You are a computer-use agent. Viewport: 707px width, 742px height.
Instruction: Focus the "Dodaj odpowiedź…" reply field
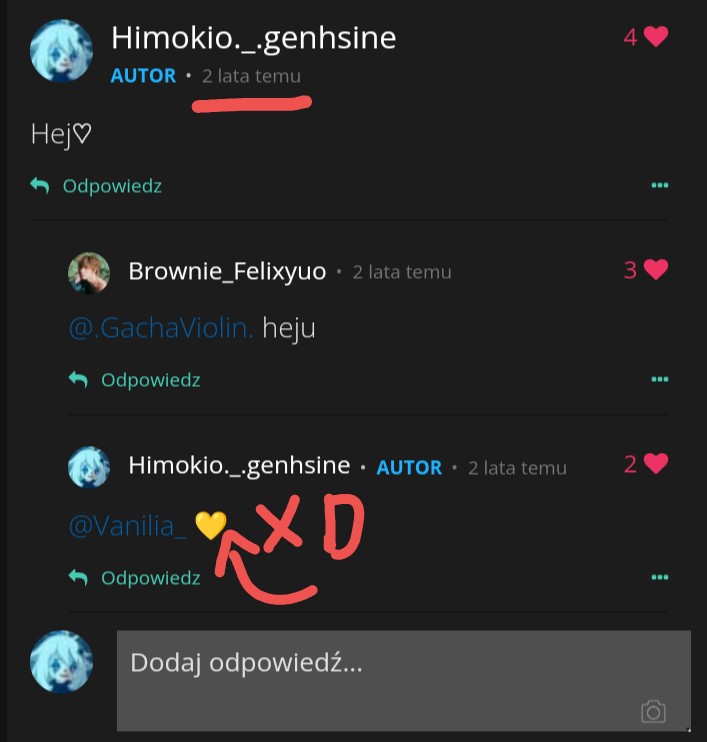[x=380, y=665]
